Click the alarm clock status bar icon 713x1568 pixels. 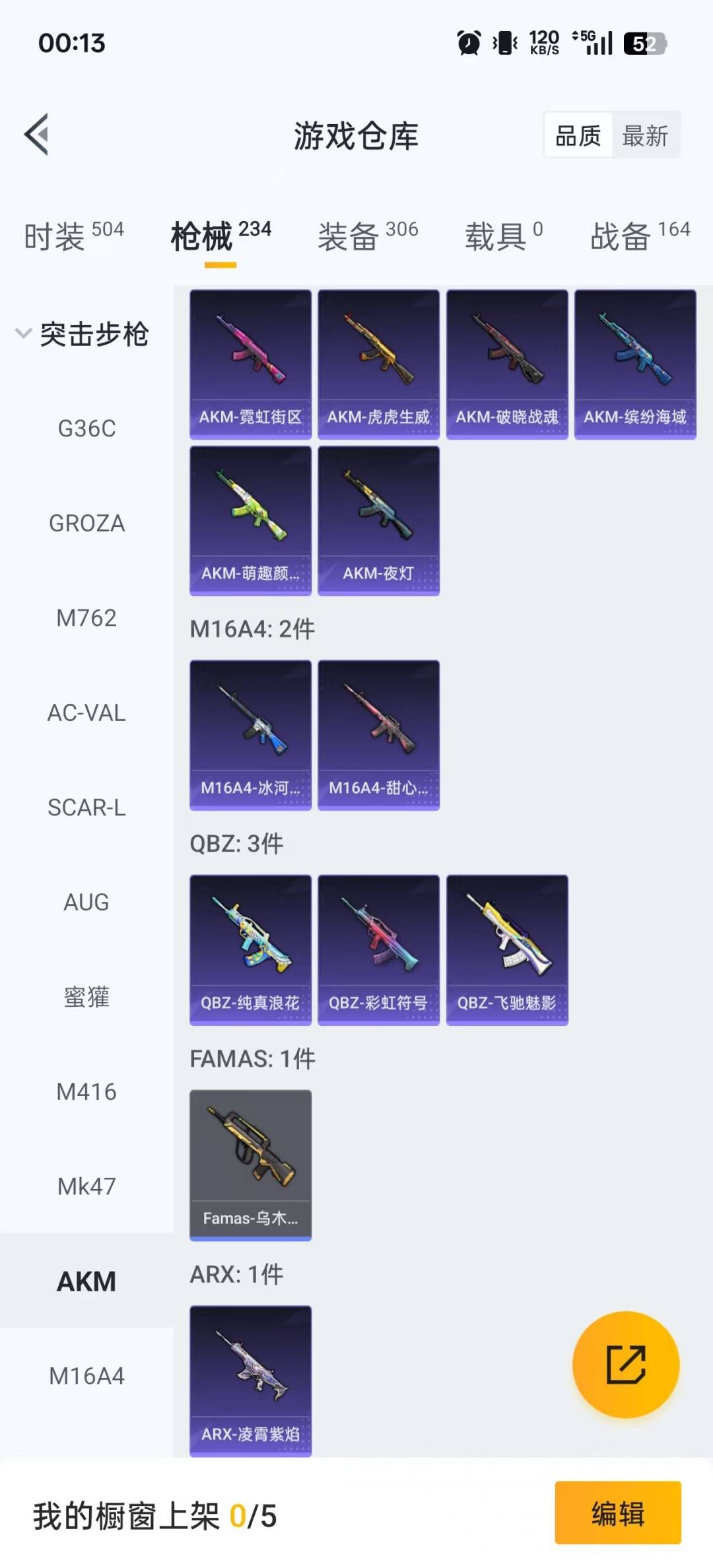pyautogui.click(x=467, y=43)
